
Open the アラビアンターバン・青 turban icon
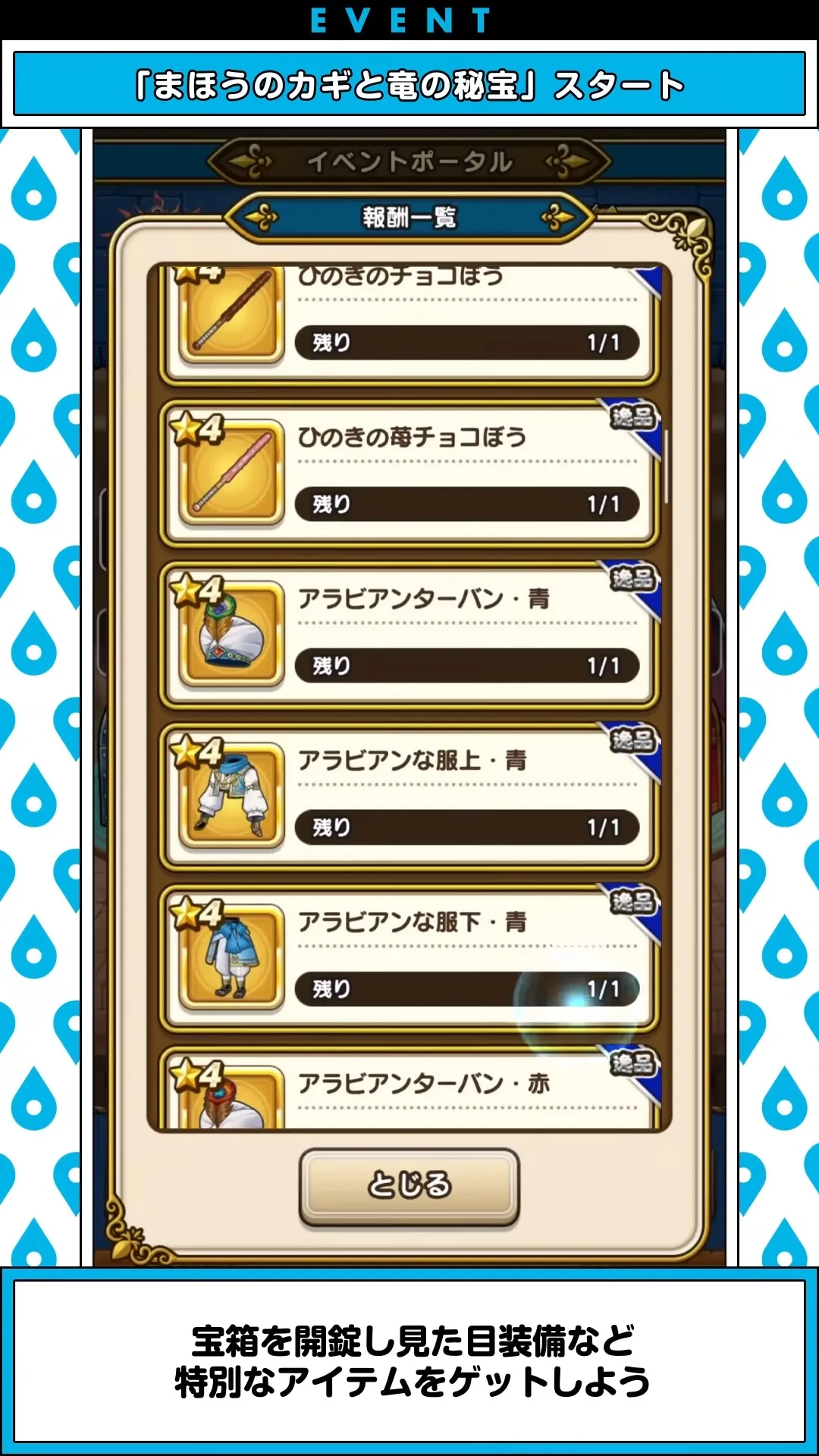click(229, 633)
